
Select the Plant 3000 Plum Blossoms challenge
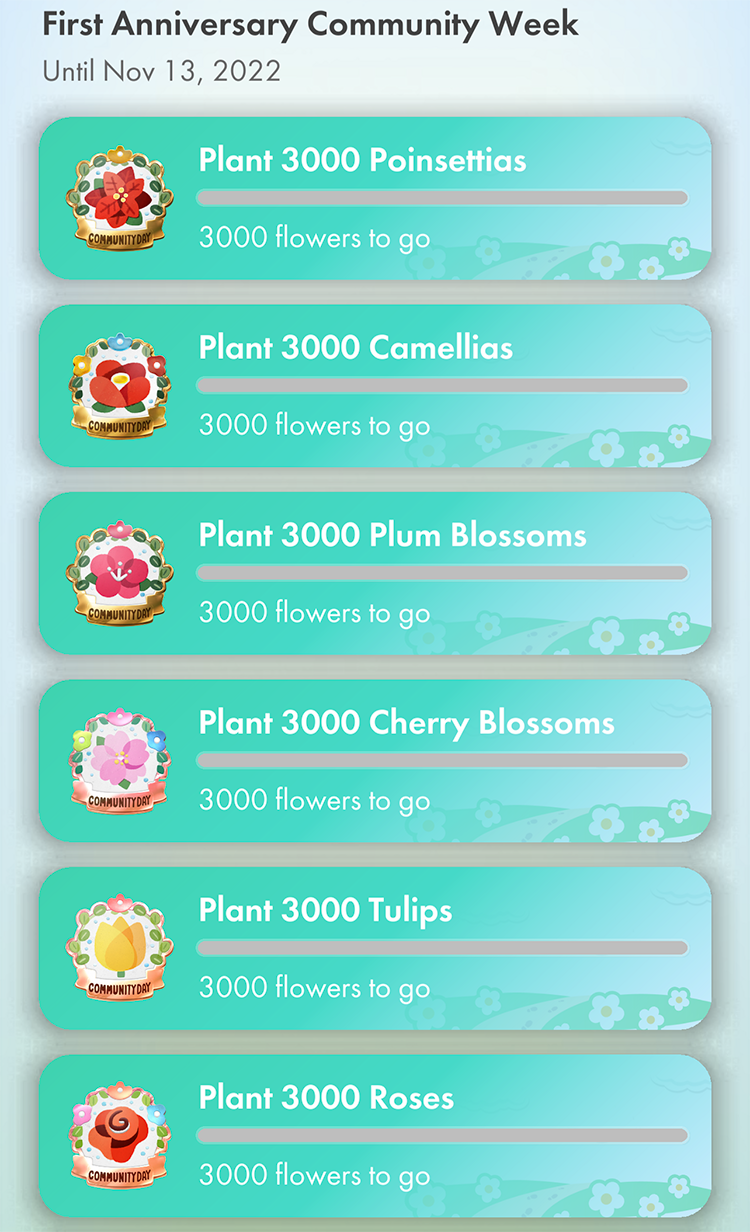[x=375, y=573]
